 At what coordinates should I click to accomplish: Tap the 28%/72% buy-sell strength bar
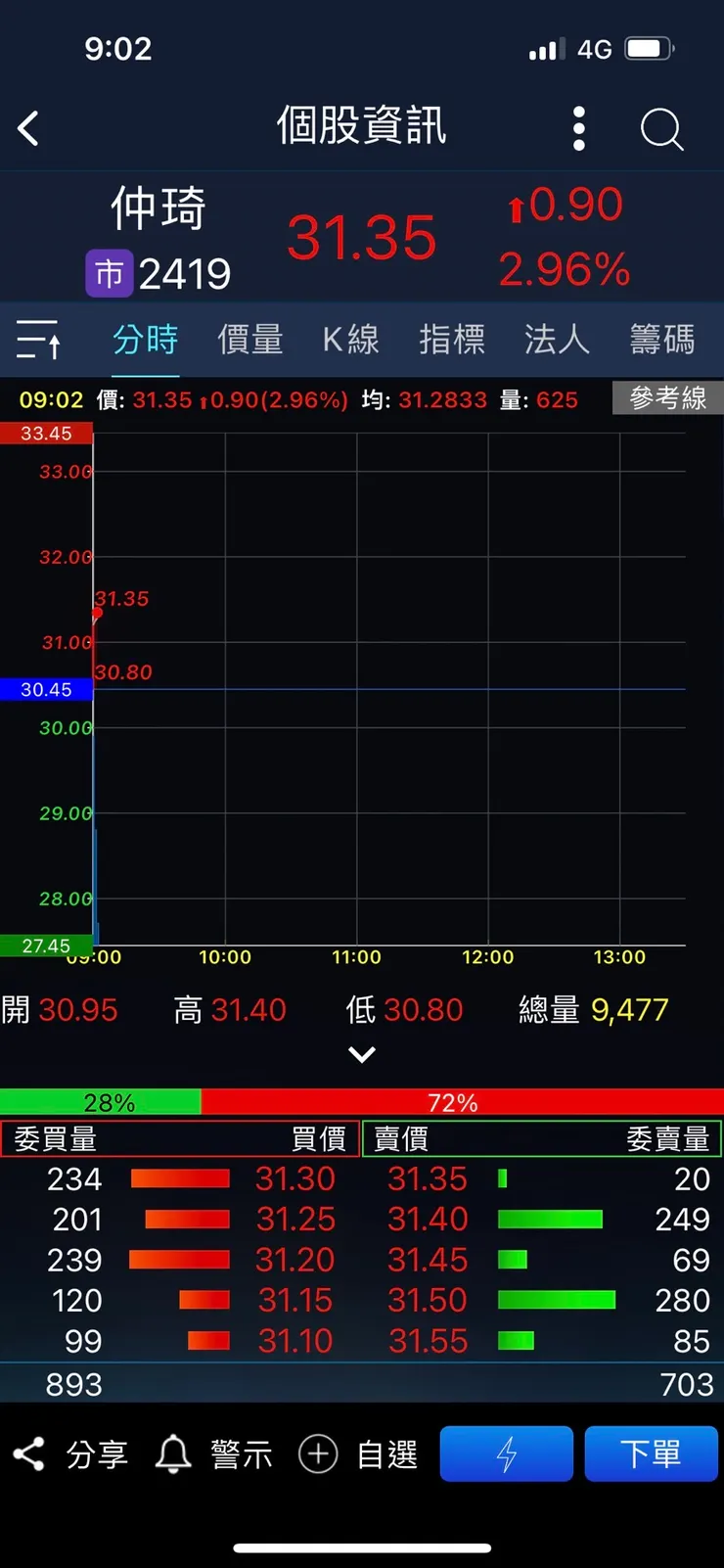click(x=362, y=1102)
